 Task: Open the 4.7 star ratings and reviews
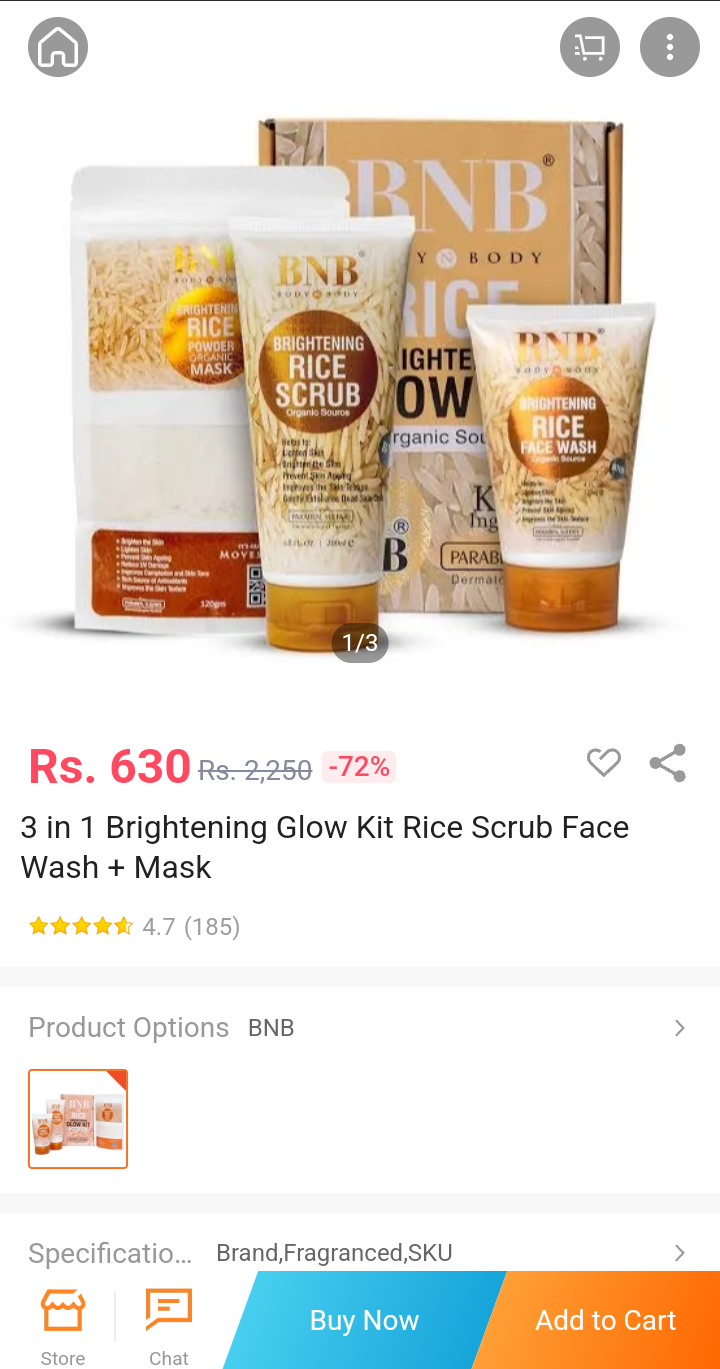(135, 927)
